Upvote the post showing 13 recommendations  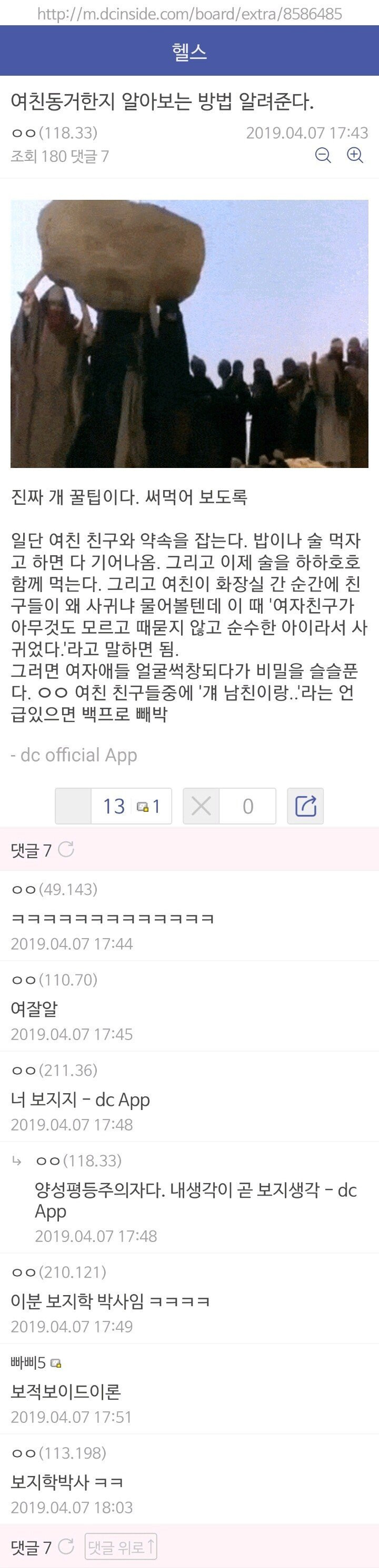[x=73, y=806]
